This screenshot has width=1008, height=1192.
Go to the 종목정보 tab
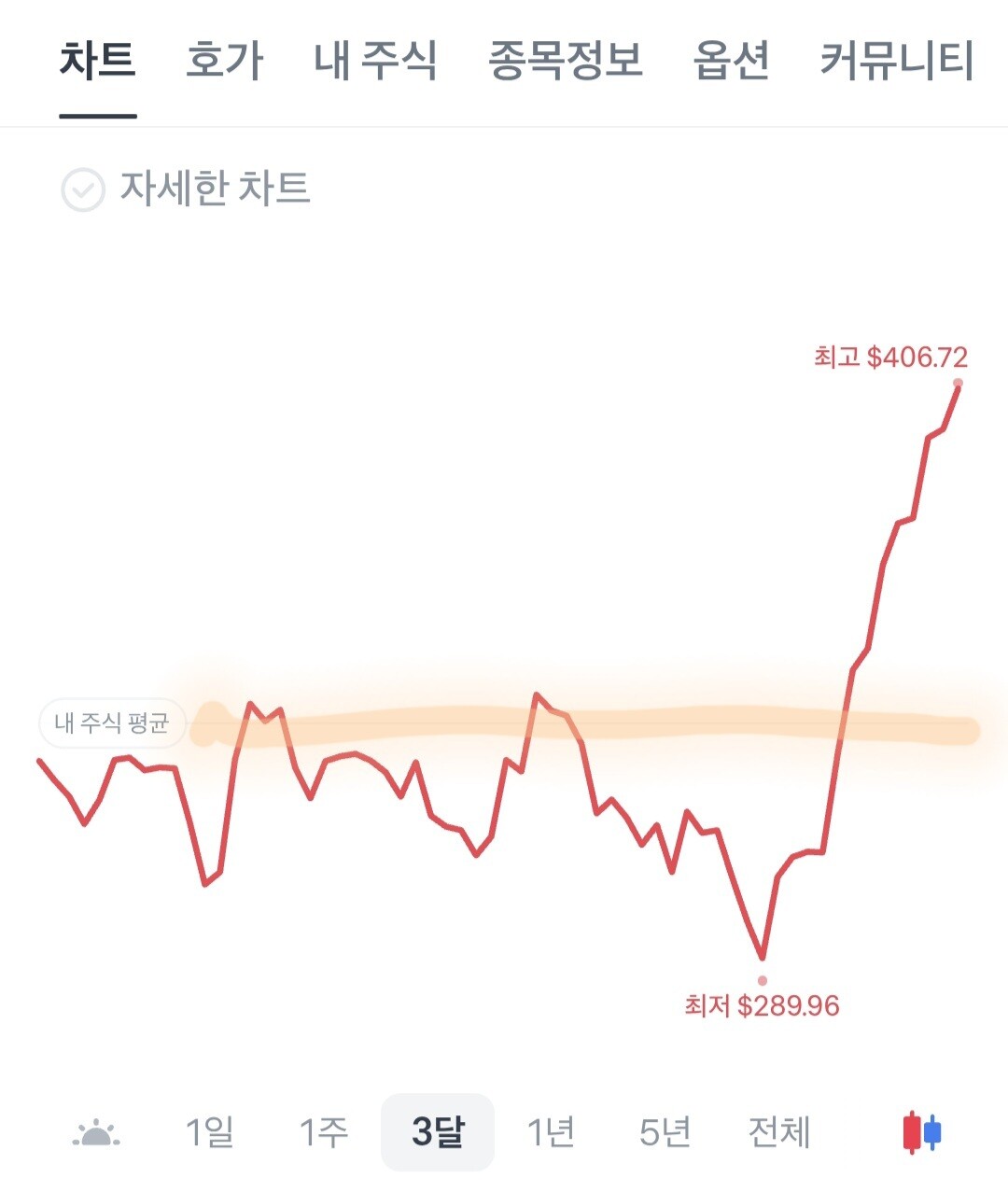566,62
